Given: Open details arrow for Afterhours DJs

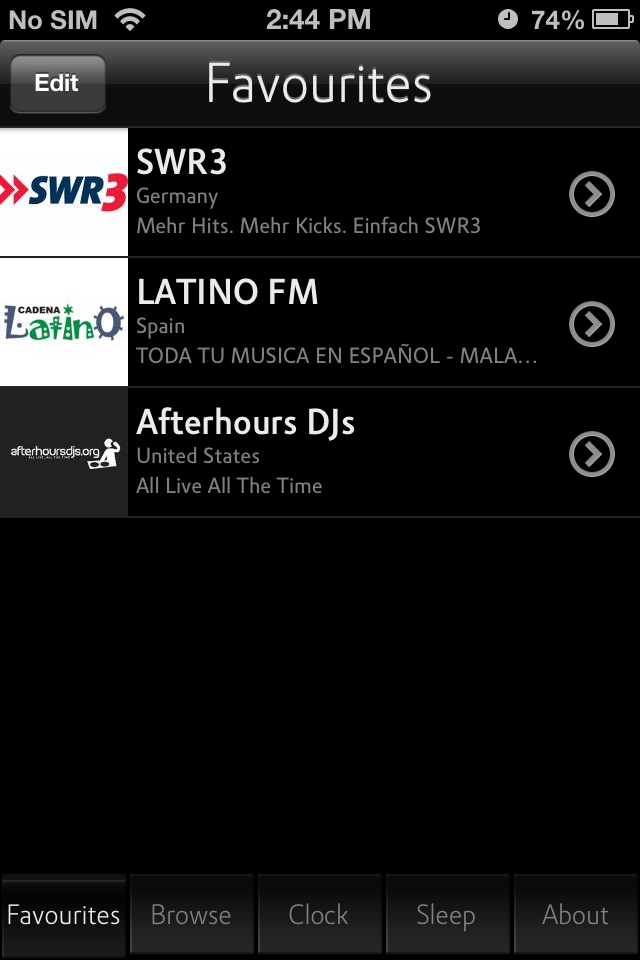Looking at the screenshot, I should pos(591,454).
